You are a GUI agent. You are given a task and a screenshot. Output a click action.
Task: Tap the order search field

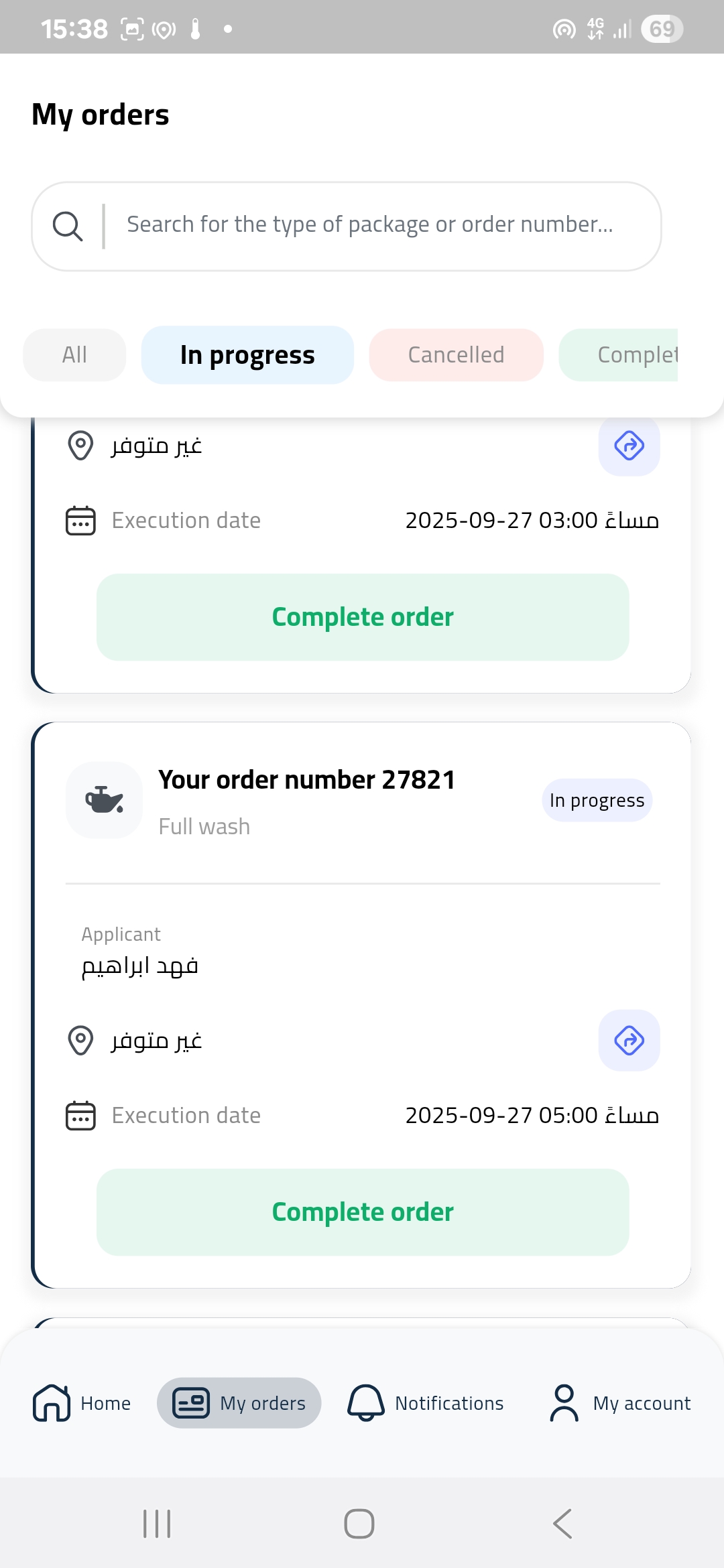click(x=369, y=225)
